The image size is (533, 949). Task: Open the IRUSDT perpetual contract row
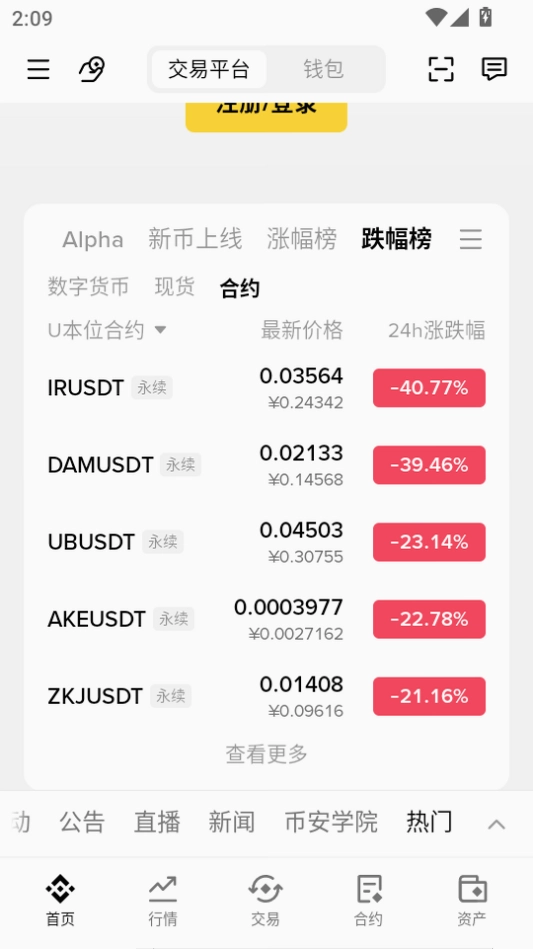pyautogui.click(x=266, y=388)
